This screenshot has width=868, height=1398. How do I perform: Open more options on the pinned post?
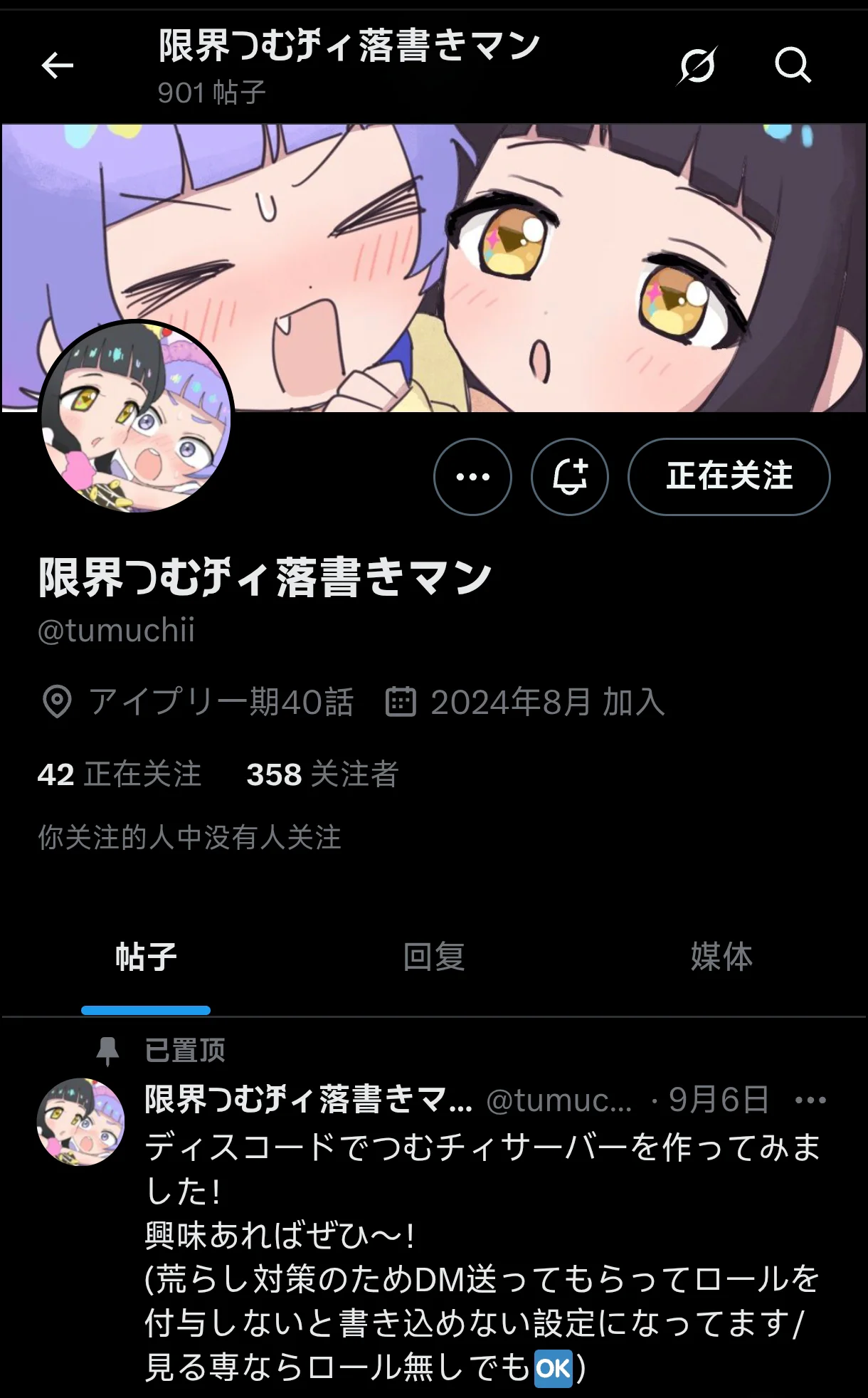click(x=810, y=1100)
